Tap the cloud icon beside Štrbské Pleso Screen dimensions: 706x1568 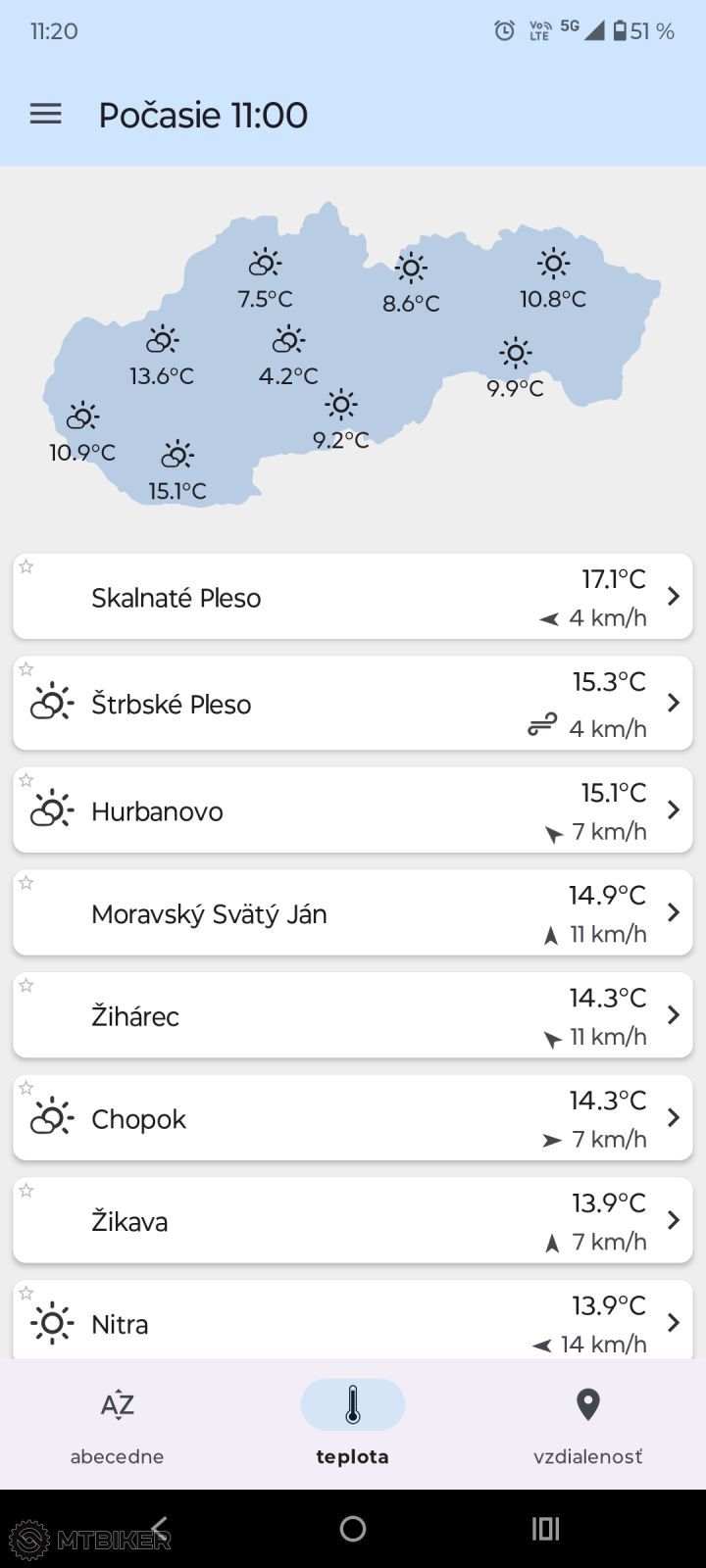51,702
